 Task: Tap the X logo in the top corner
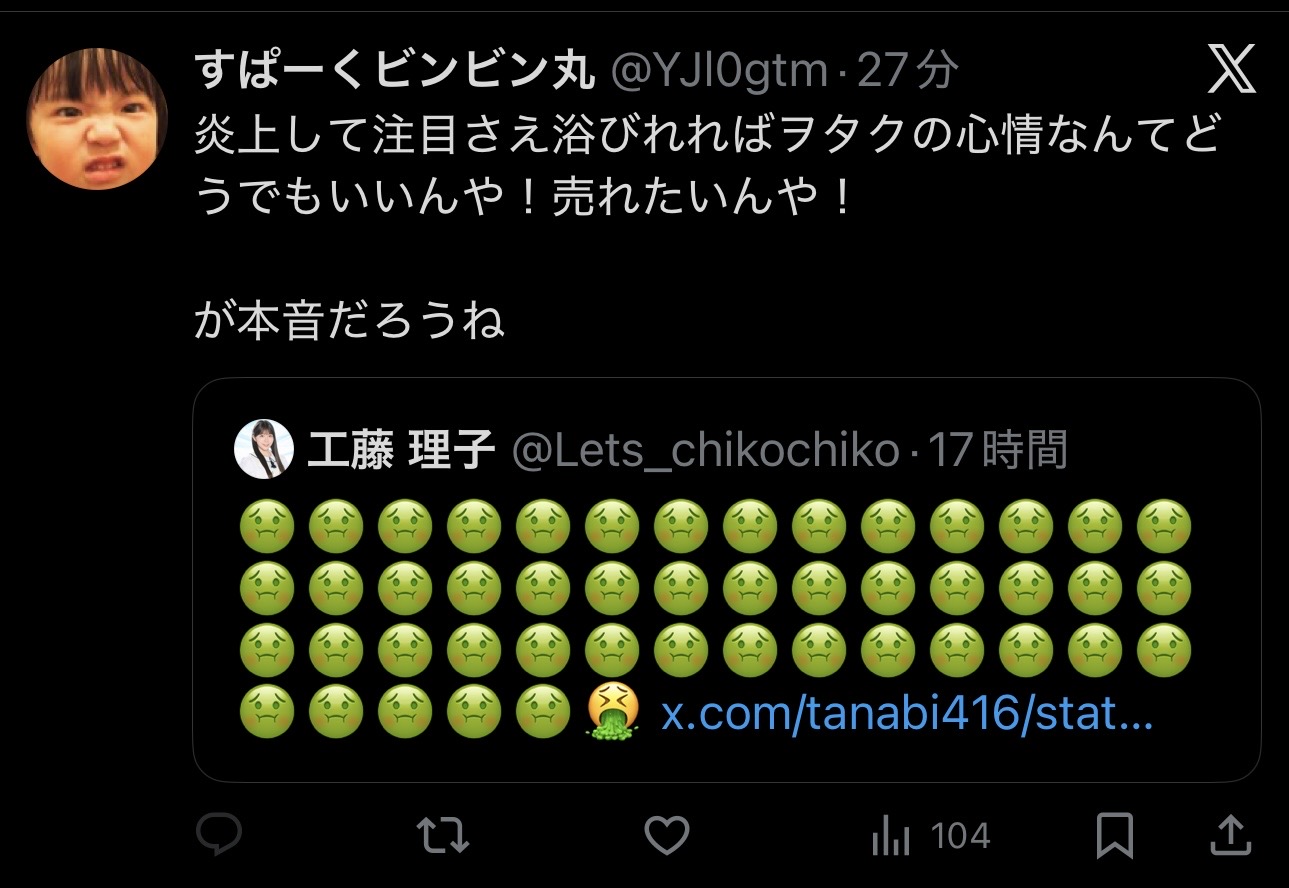1231,70
